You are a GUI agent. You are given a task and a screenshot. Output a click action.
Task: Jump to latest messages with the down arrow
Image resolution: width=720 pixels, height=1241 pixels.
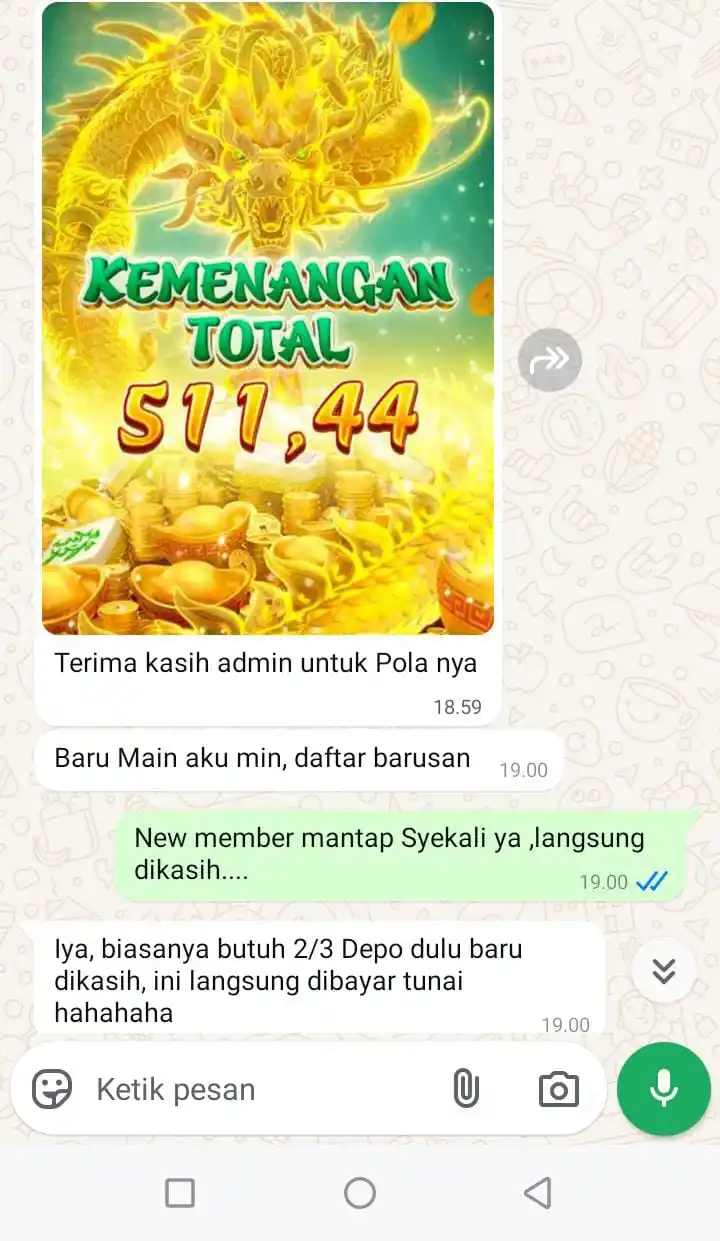[x=664, y=971]
